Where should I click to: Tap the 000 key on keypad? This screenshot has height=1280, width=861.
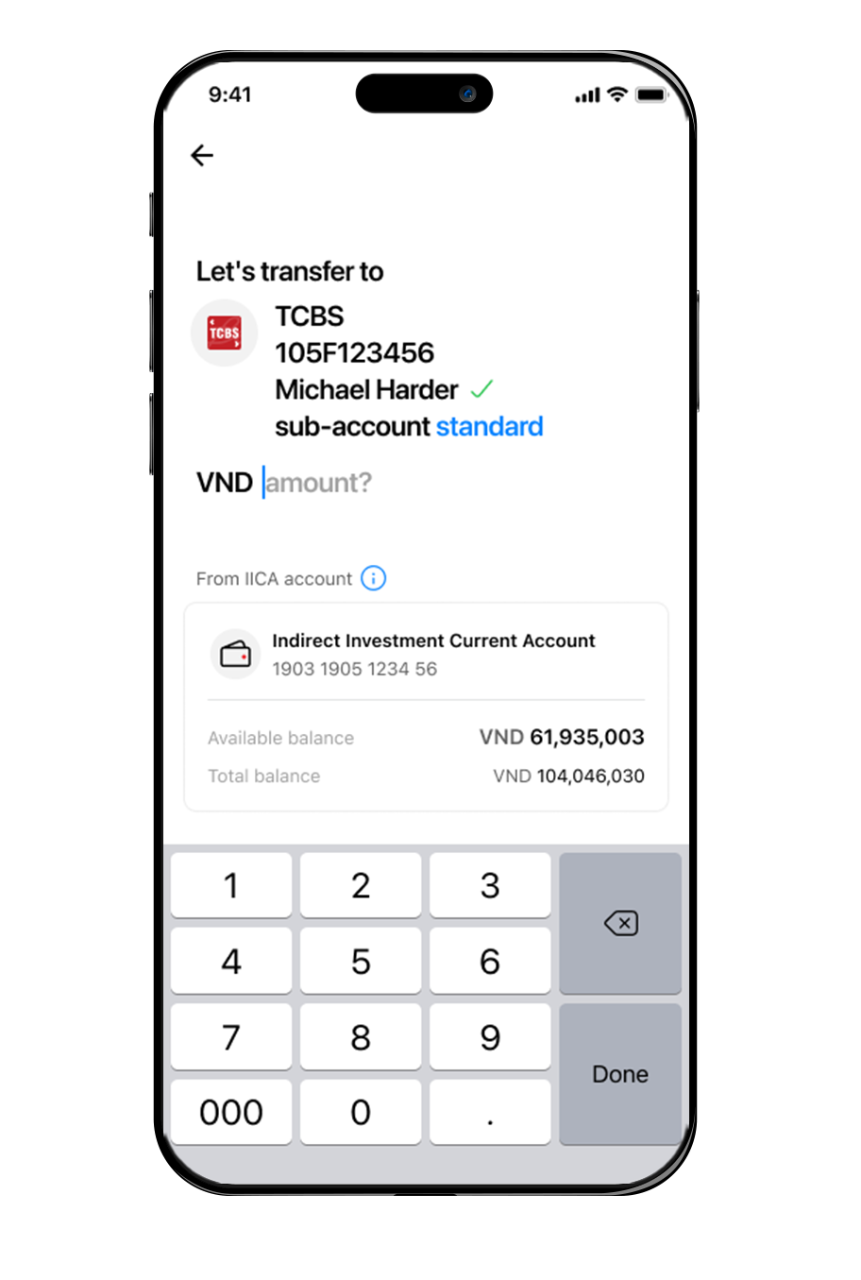[x=231, y=1112]
